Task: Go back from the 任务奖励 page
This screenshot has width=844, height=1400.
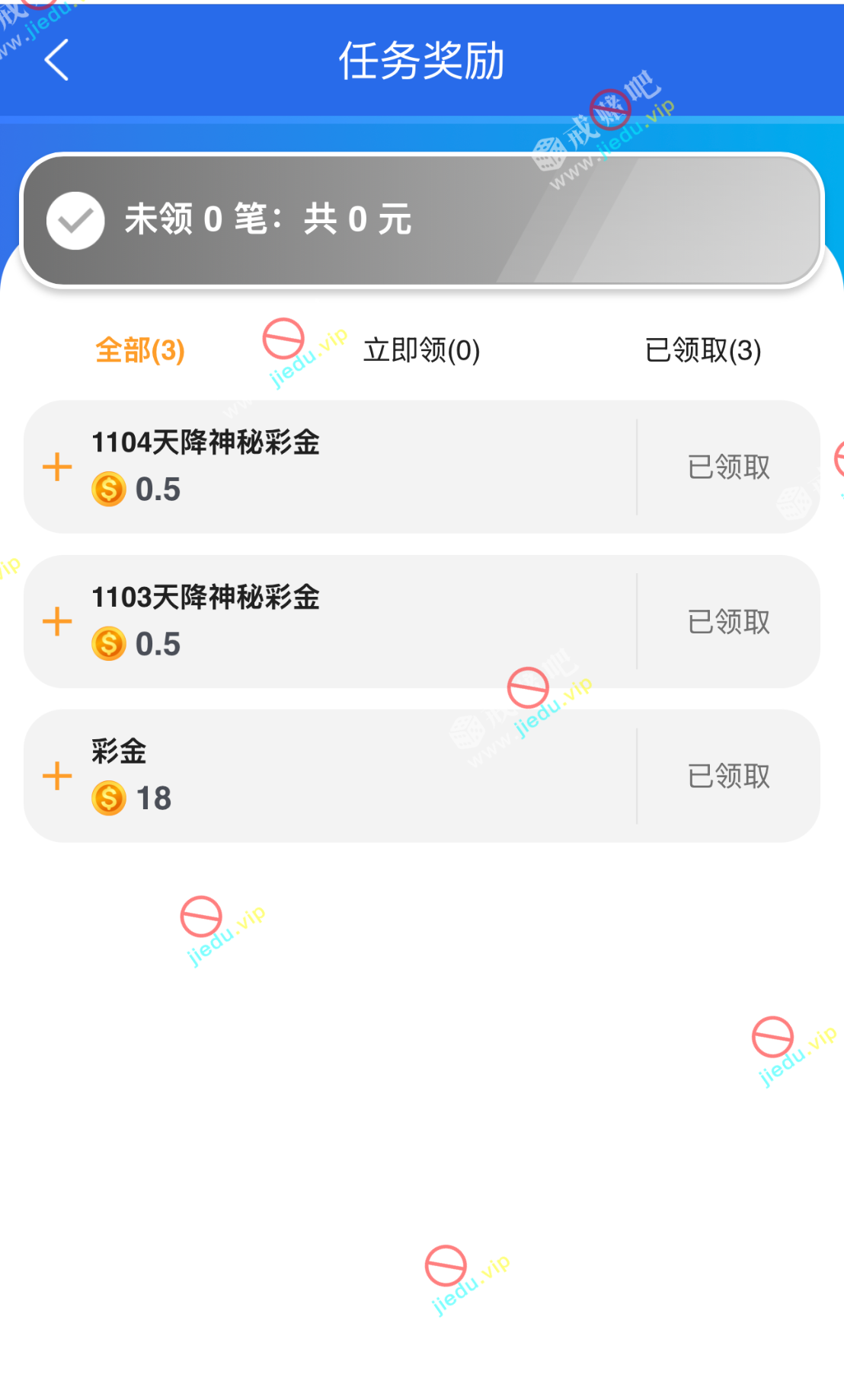Action: pos(57,60)
